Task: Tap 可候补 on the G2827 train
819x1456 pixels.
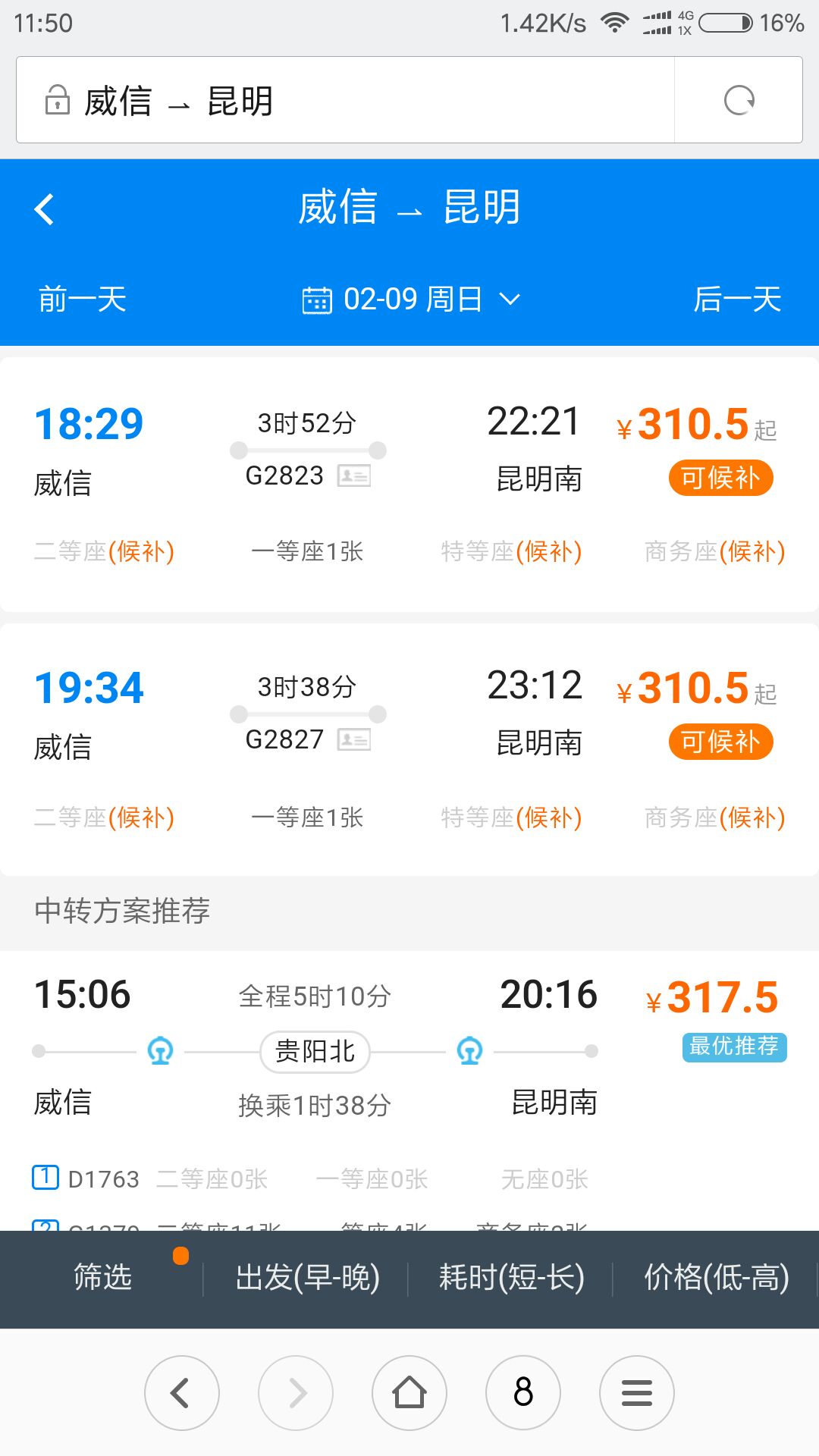Action: pyautogui.click(x=720, y=742)
